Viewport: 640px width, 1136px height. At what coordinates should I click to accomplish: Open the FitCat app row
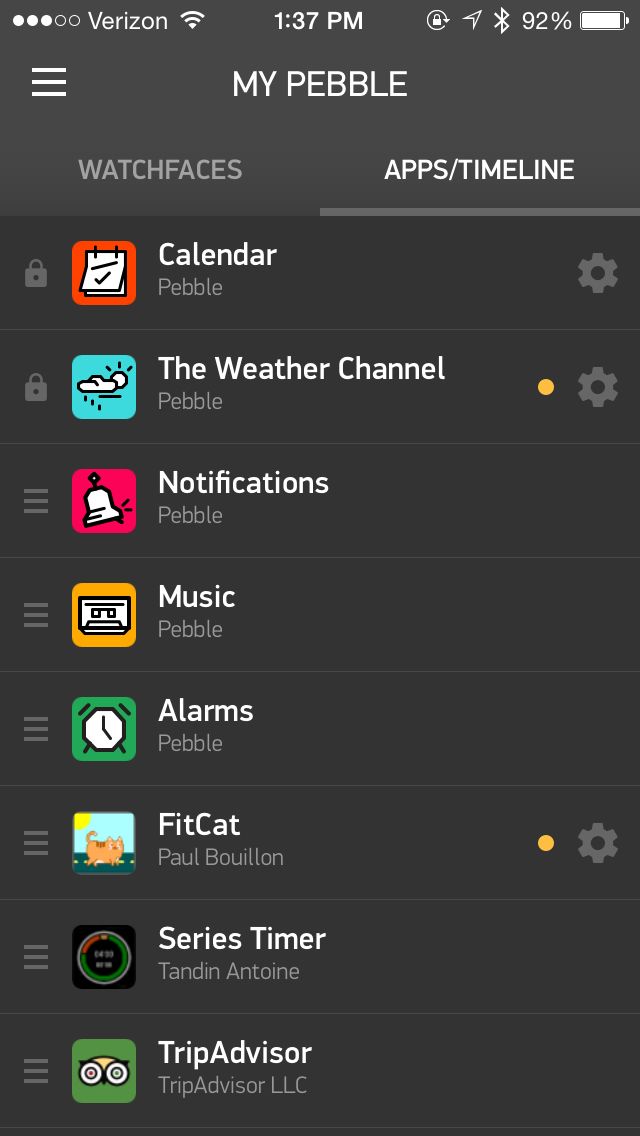click(x=300, y=842)
